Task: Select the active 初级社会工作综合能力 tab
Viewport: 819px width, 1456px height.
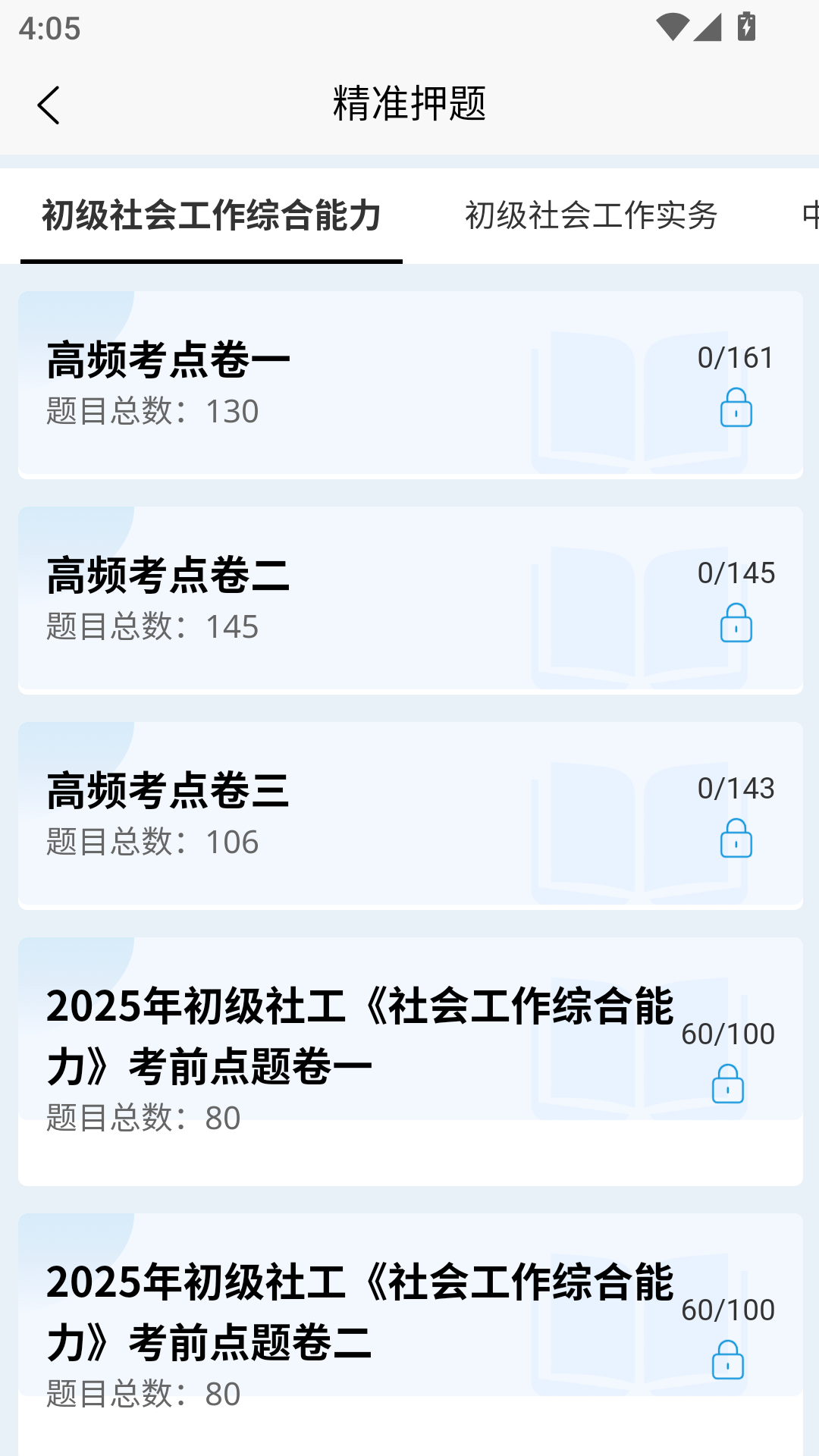Action: point(212,216)
